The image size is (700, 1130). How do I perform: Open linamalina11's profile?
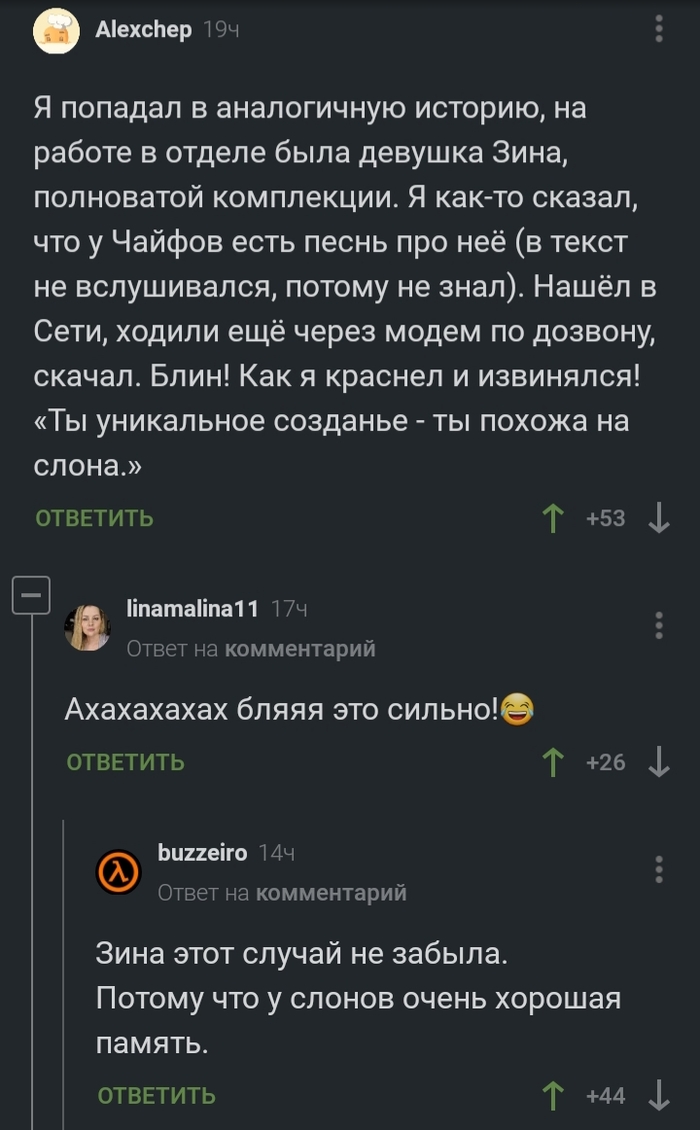click(x=192, y=609)
